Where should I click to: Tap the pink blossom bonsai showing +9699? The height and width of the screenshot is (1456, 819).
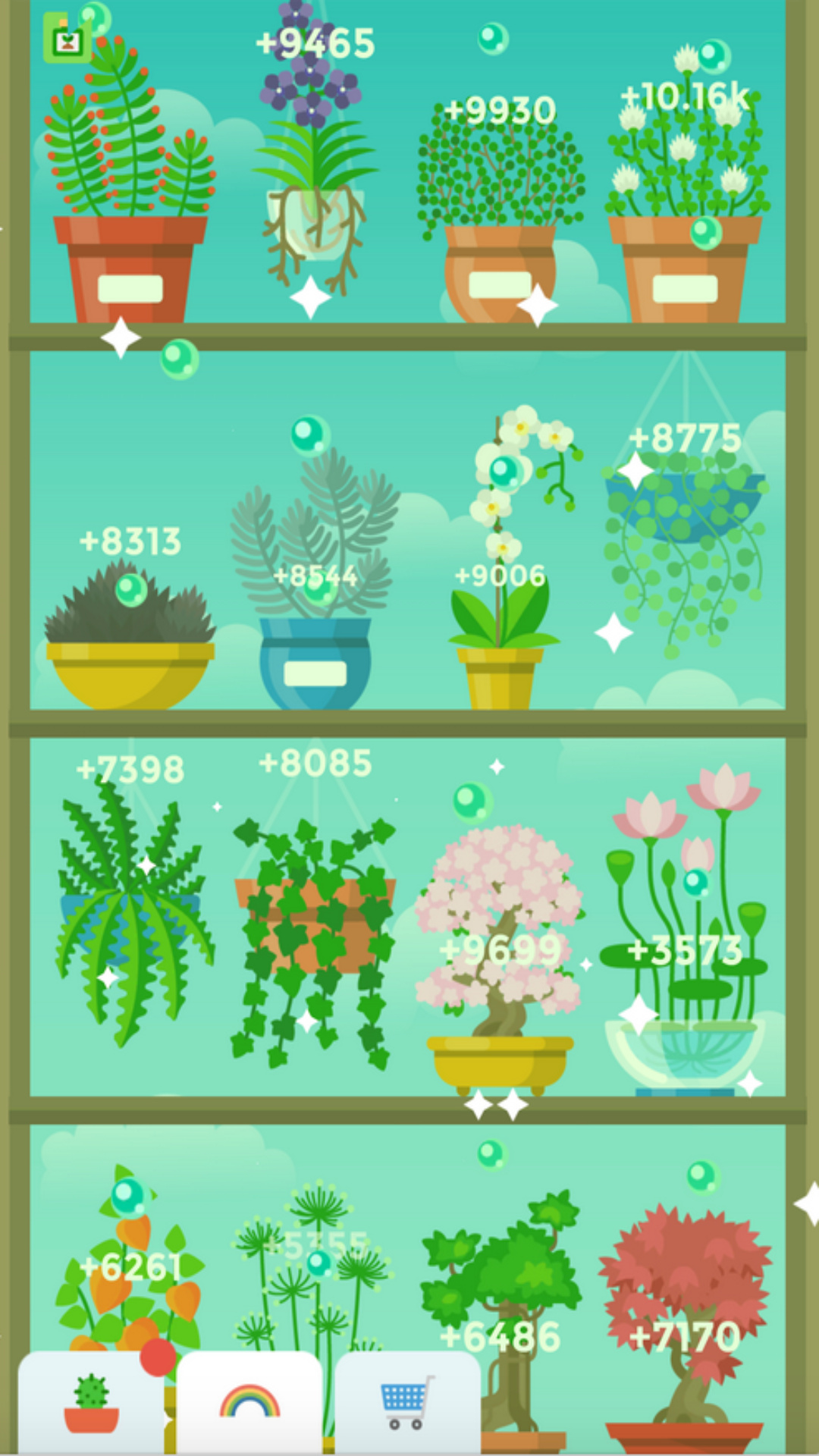coord(499,948)
